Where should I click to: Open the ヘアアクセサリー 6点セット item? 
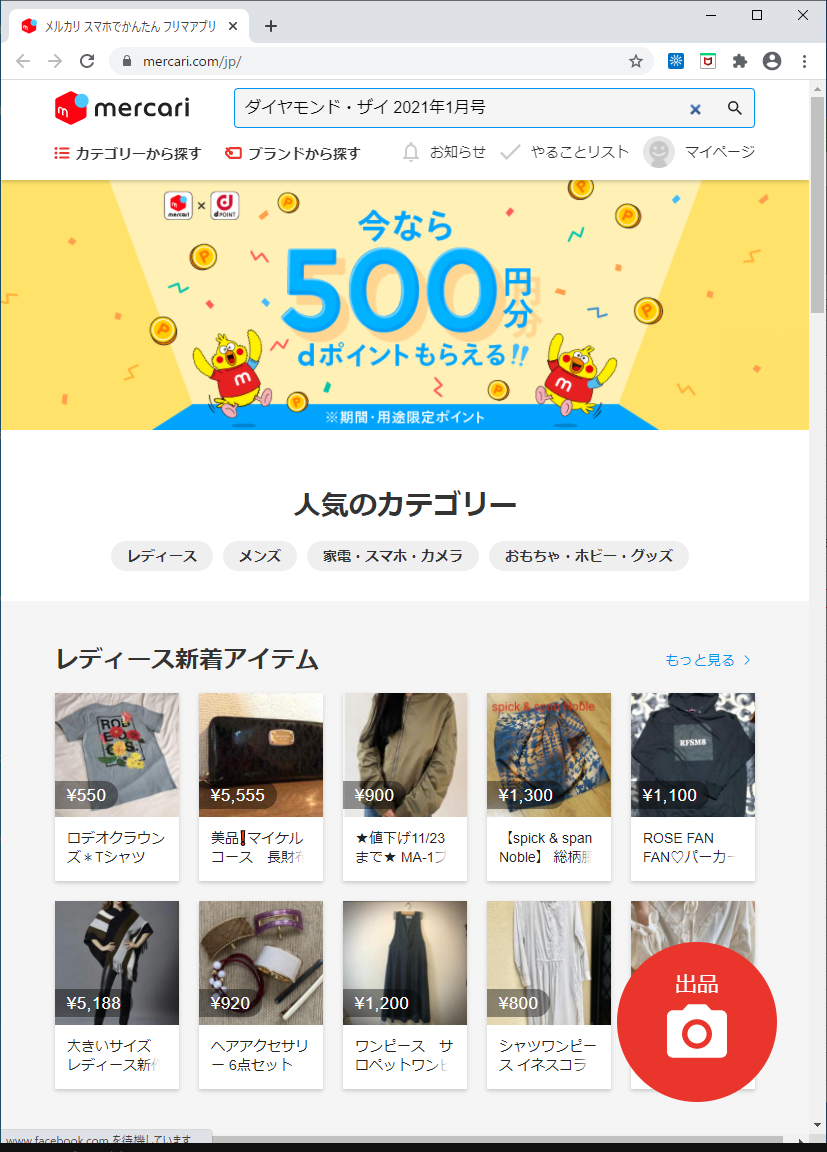pyautogui.click(x=261, y=994)
